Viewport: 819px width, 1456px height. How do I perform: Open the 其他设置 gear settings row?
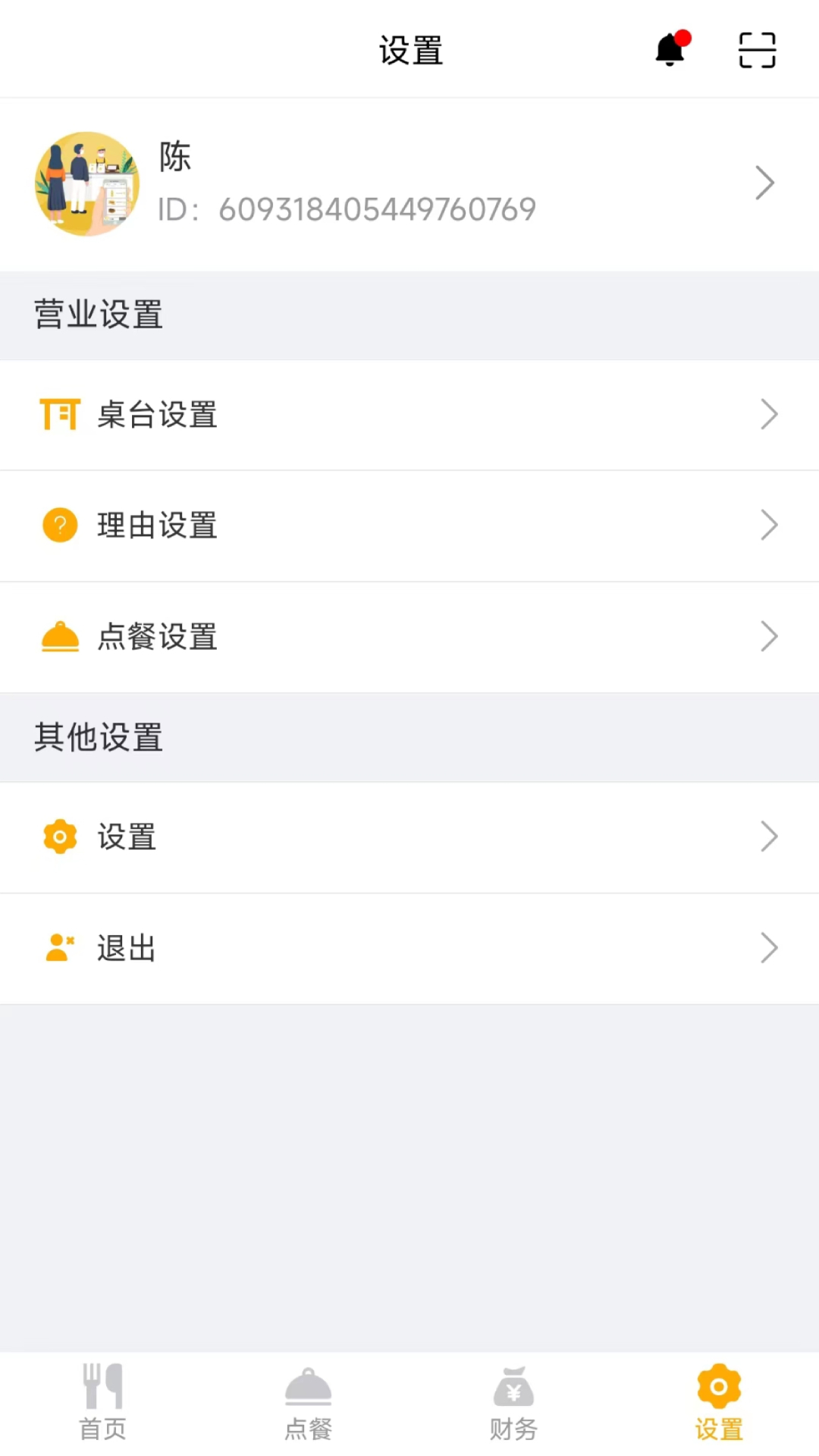click(409, 836)
